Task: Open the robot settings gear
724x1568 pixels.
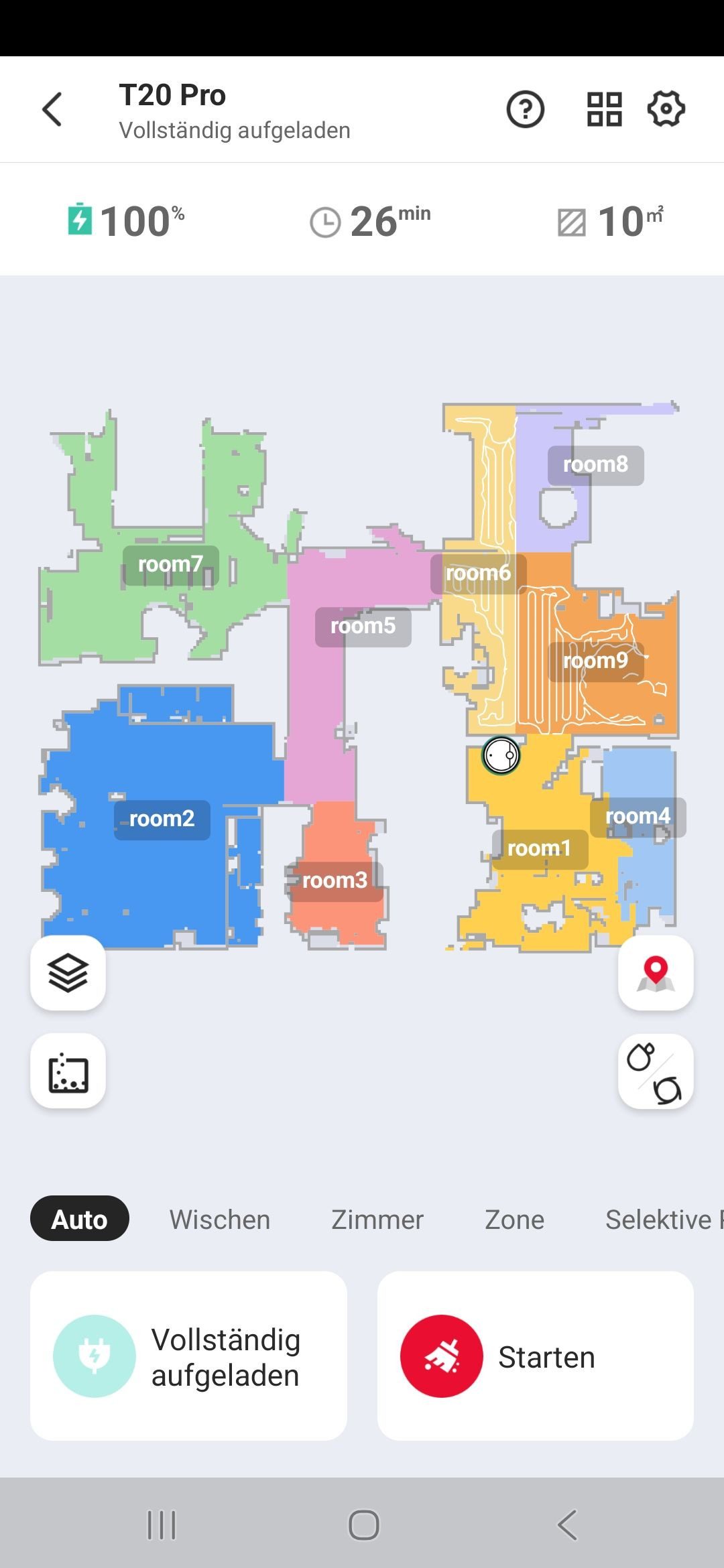Action: coord(666,109)
